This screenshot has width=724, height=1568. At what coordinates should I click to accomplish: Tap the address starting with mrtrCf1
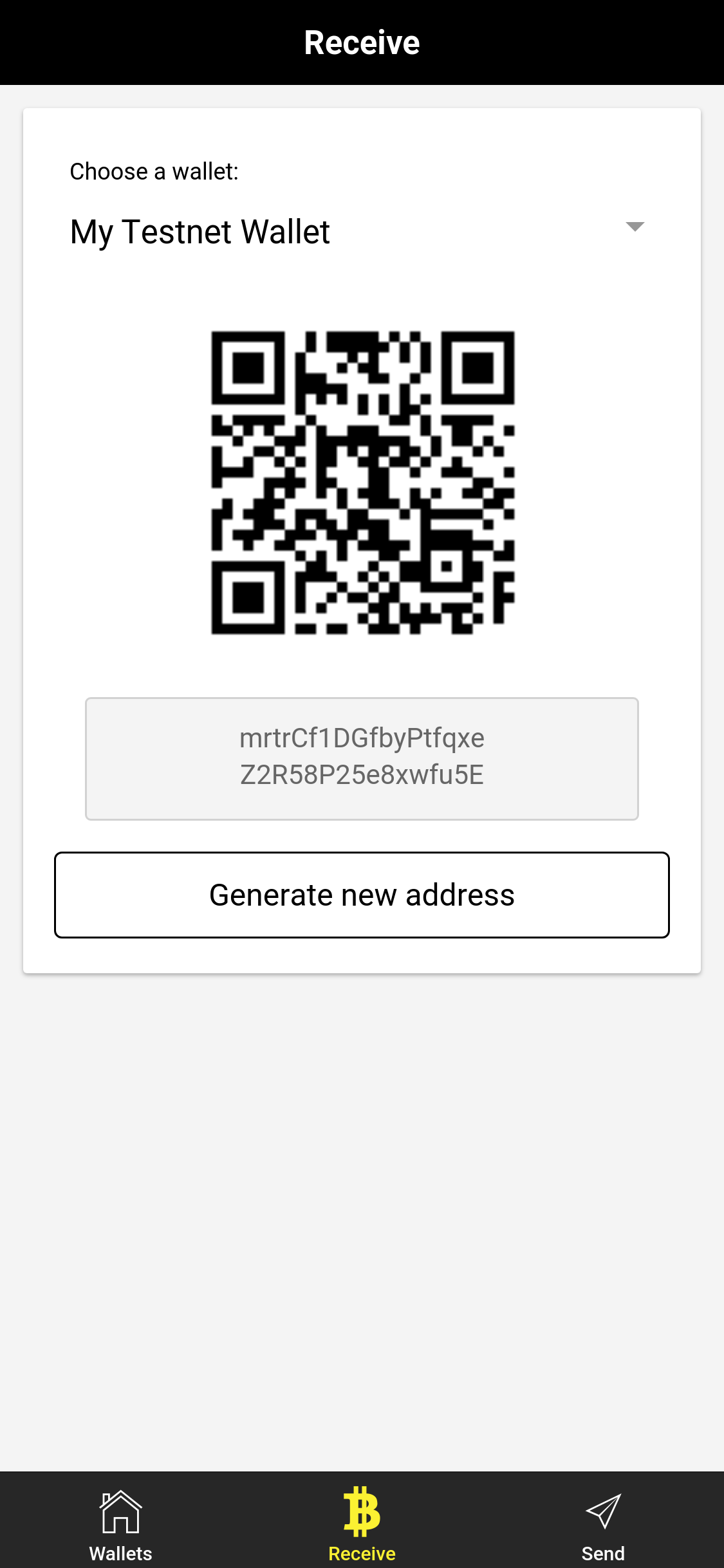pos(362,757)
